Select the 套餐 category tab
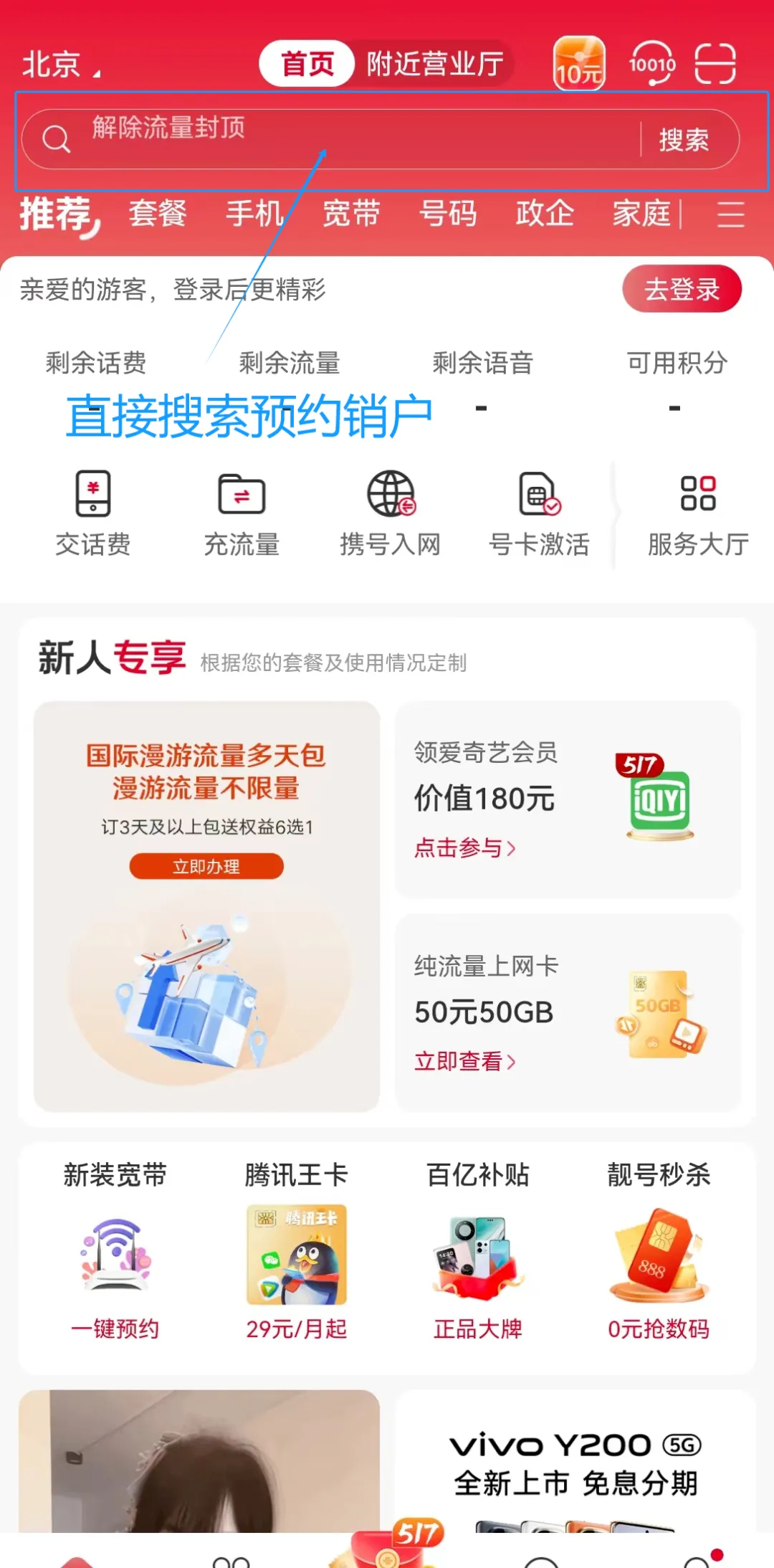774x1568 pixels. [157, 213]
